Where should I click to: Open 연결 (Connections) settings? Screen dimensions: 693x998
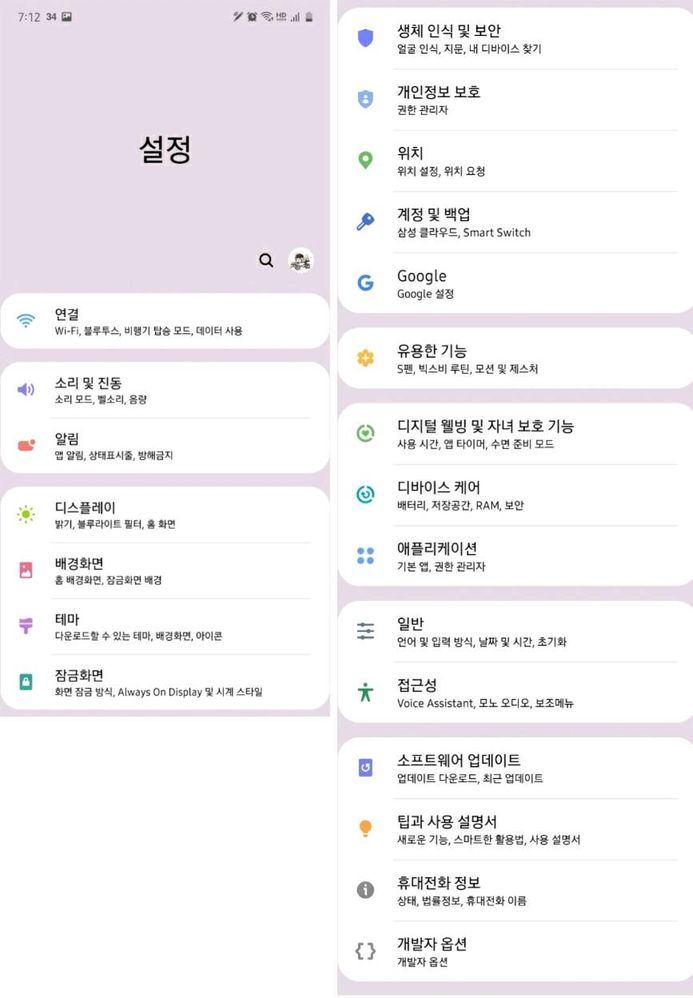(x=165, y=321)
